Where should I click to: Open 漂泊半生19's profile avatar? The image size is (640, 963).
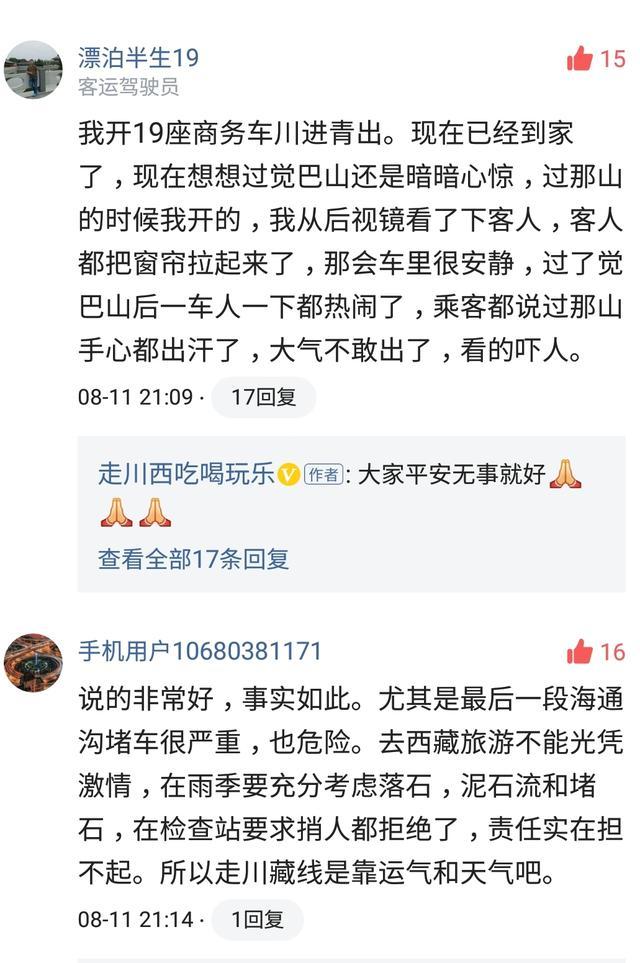pos(33,70)
